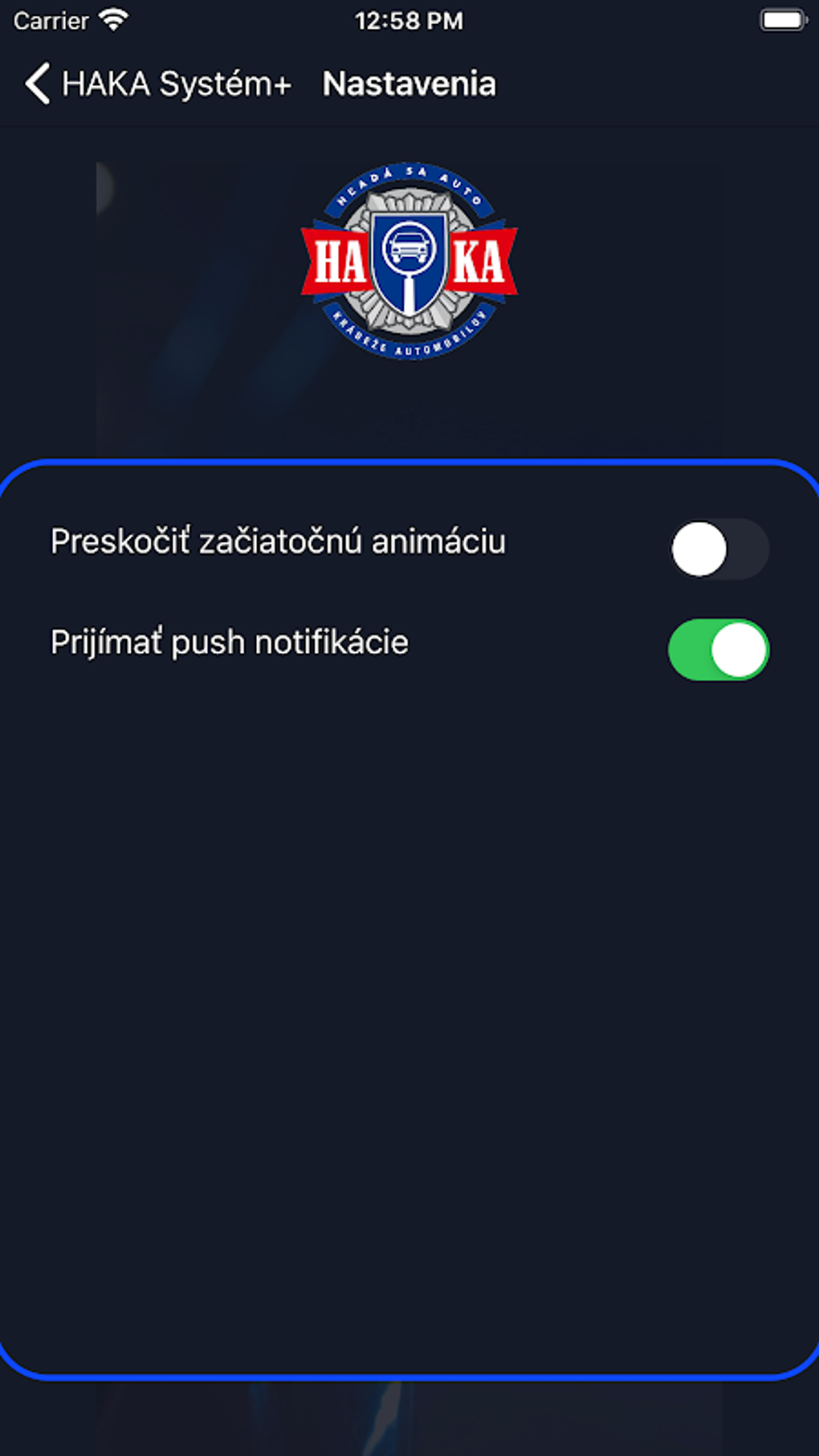This screenshot has width=819, height=1456.
Task: Click the car symbol inside the HAKA shield
Action: [409, 247]
